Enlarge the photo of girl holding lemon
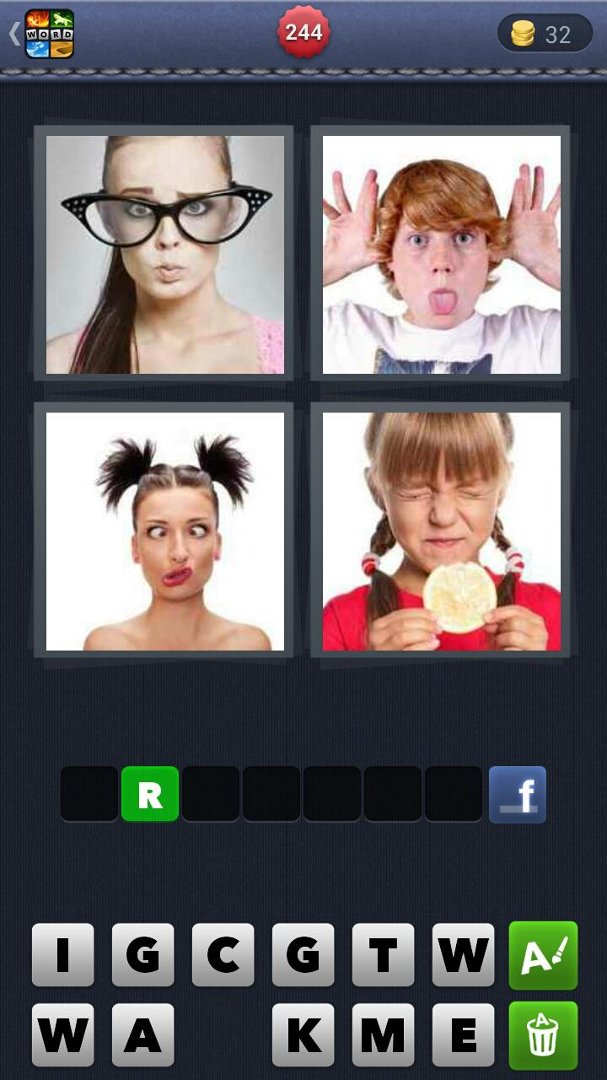Viewport: 607px width, 1080px height. click(442, 531)
